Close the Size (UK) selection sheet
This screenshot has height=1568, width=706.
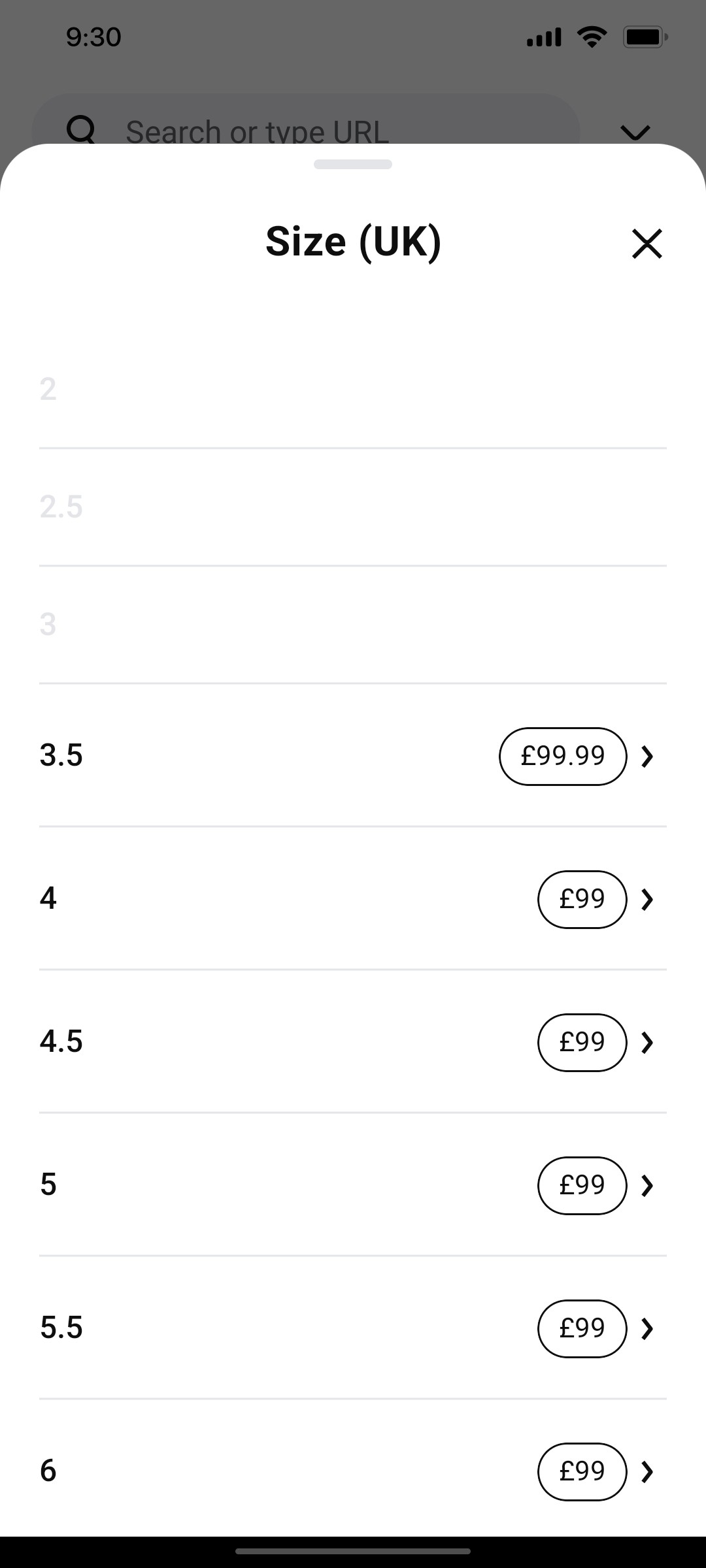(x=647, y=244)
